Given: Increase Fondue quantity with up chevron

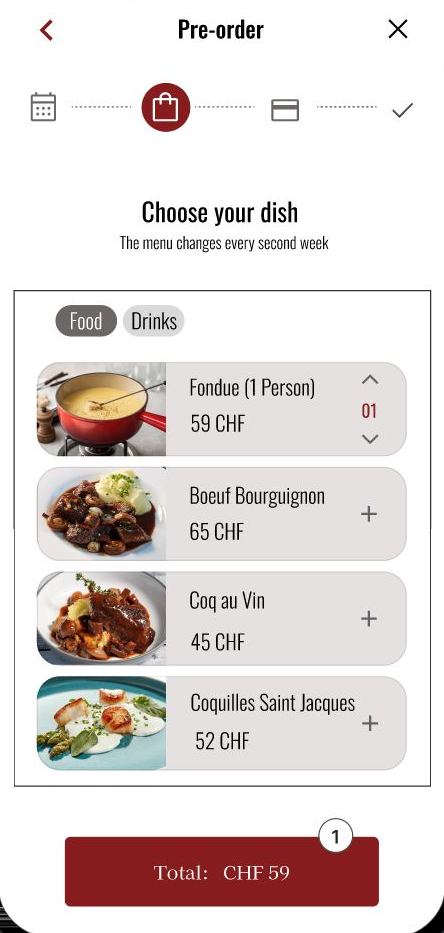Looking at the screenshot, I should pos(370,380).
